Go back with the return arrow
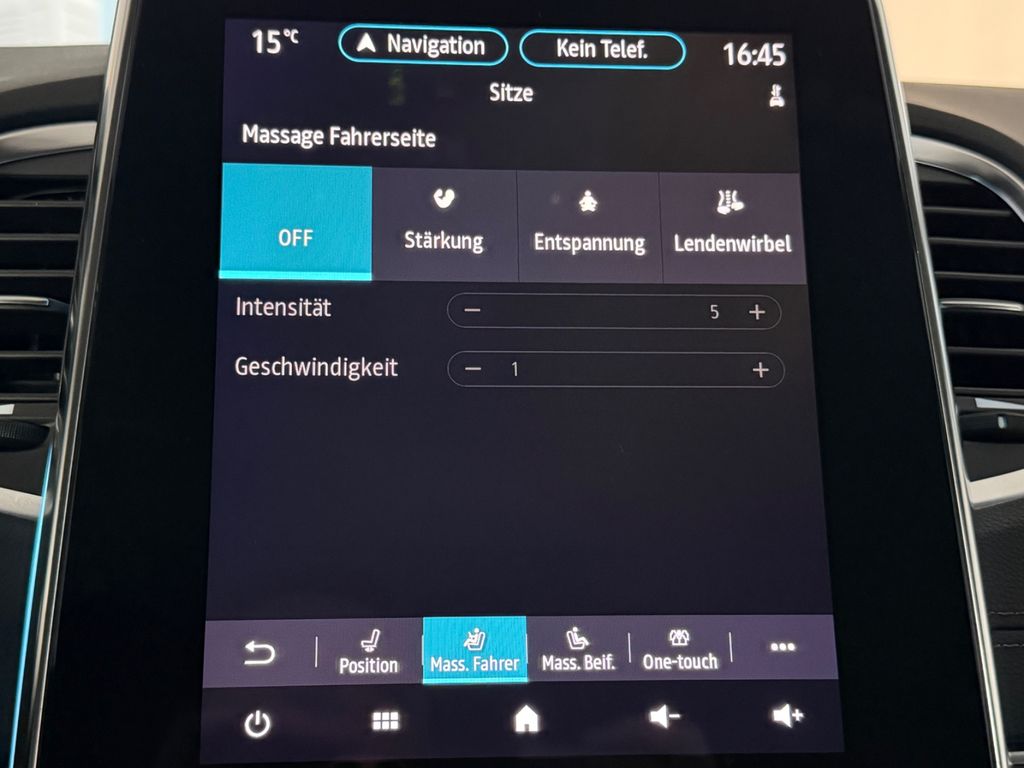 click(259, 653)
